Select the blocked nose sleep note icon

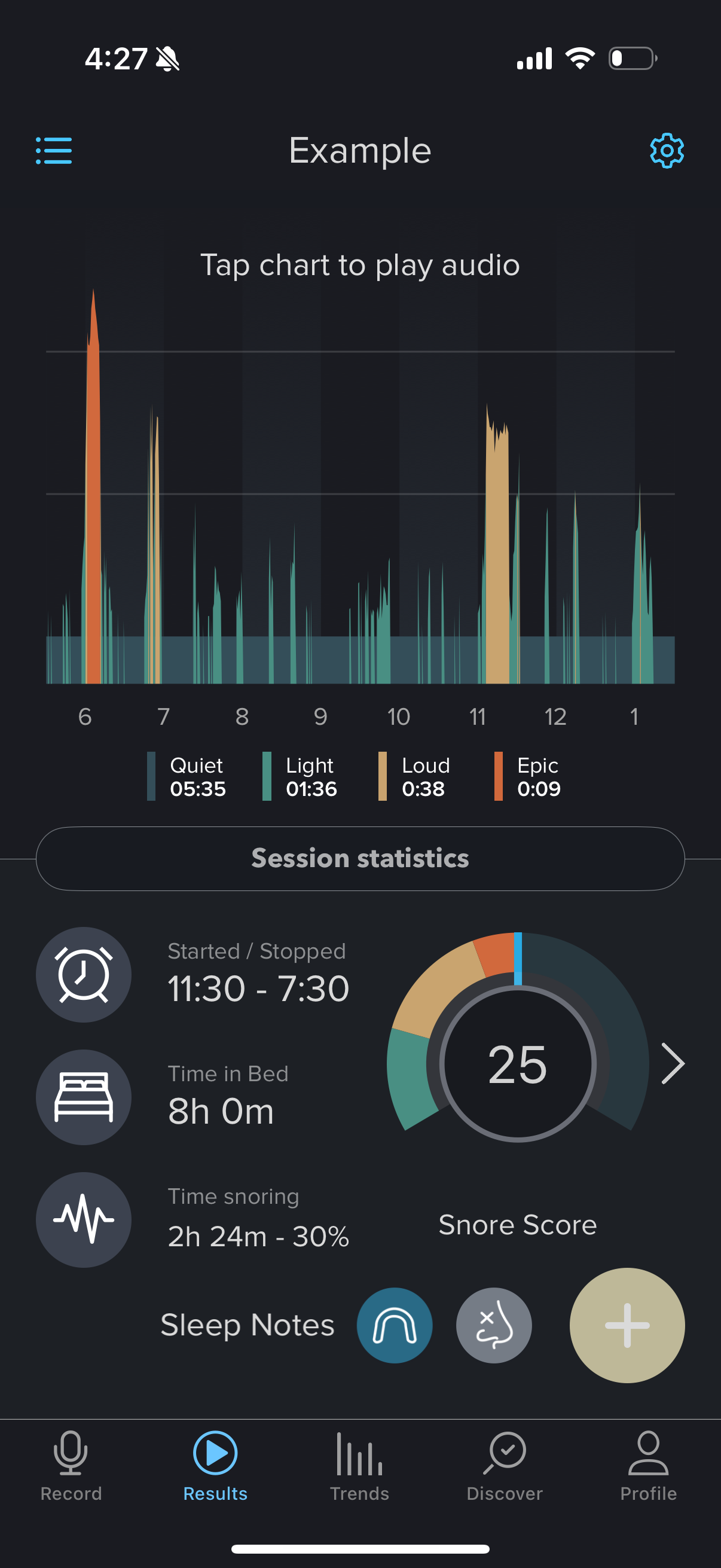(x=494, y=1325)
